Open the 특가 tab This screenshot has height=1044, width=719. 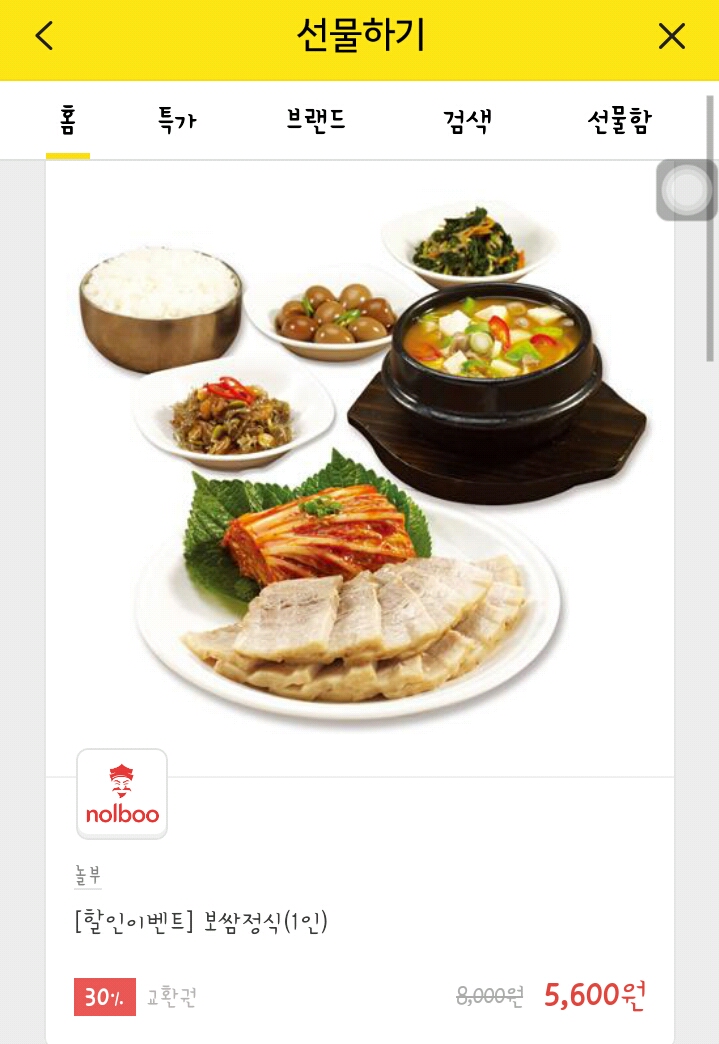coord(177,121)
